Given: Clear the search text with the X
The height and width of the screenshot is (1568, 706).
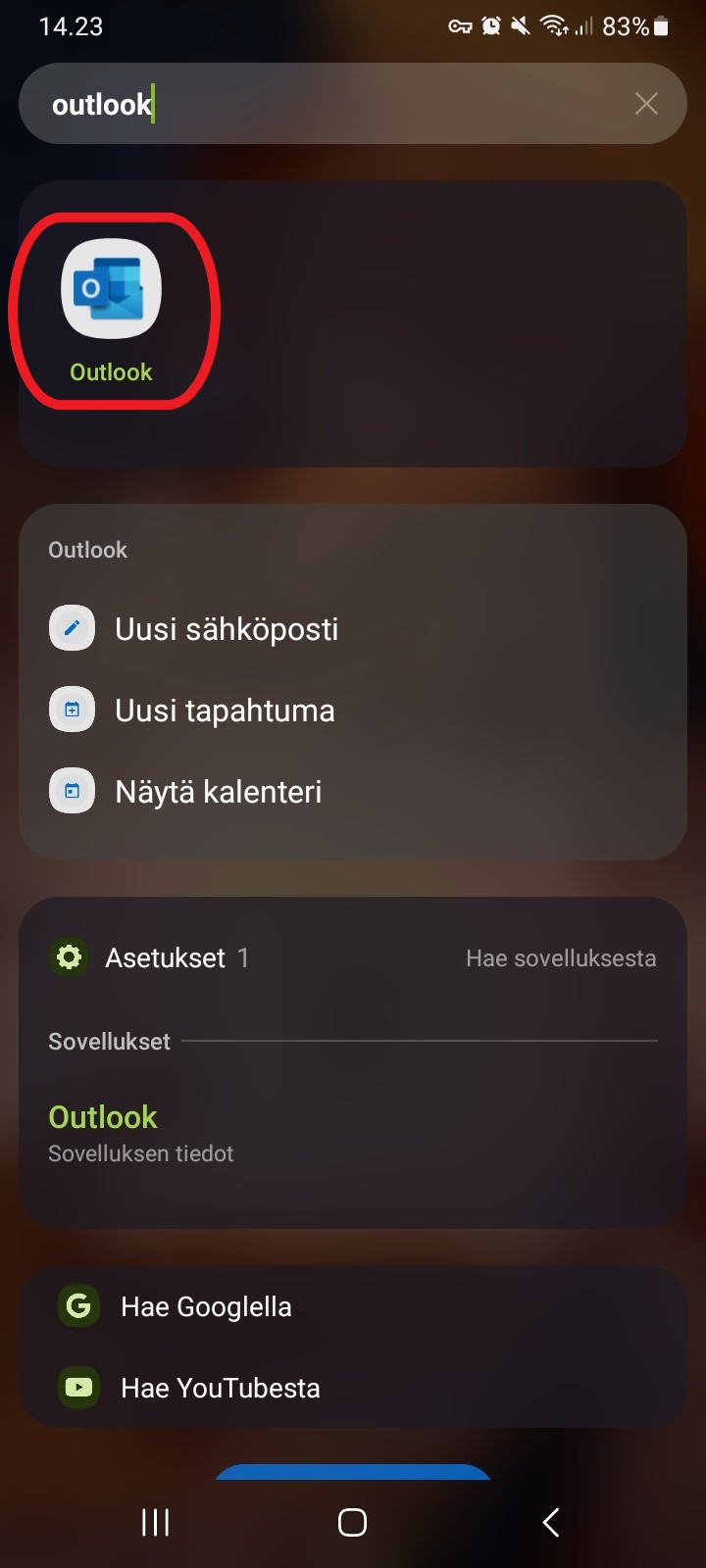Looking at the screenshot, I should pos(646,104).
